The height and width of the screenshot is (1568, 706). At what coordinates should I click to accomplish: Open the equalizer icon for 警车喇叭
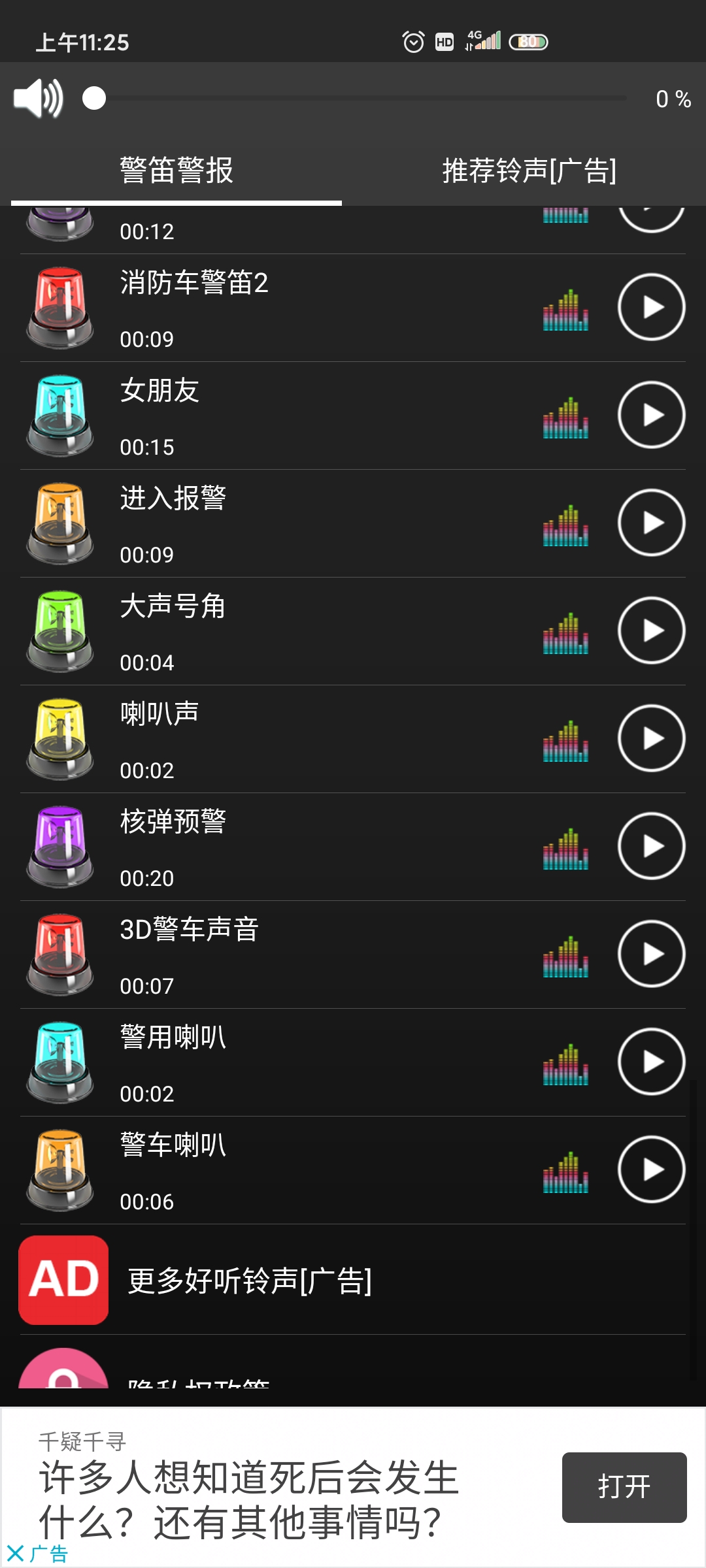(565, 1173)
